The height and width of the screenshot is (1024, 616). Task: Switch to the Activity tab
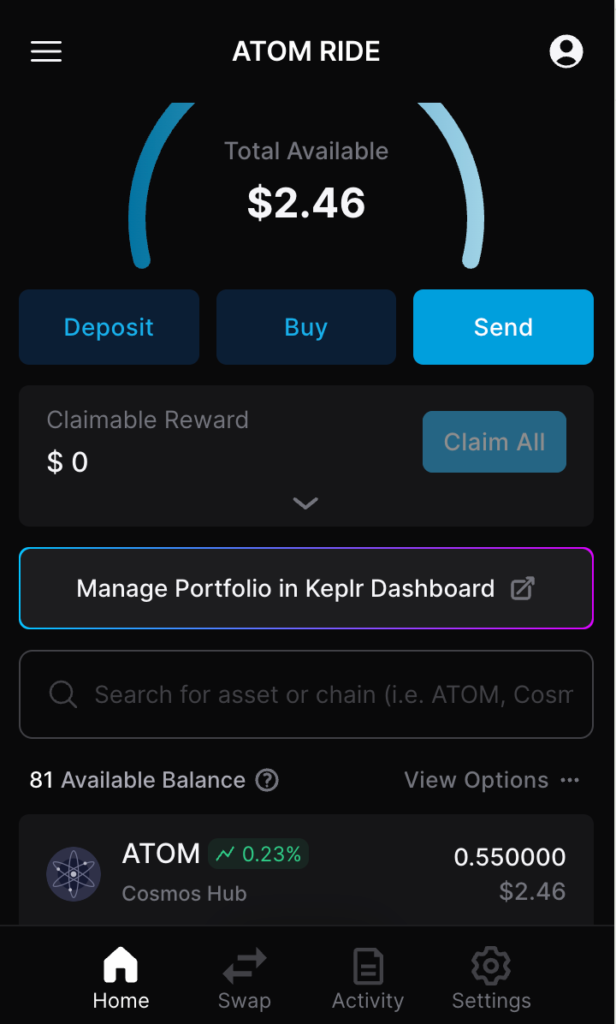(368, 980)
